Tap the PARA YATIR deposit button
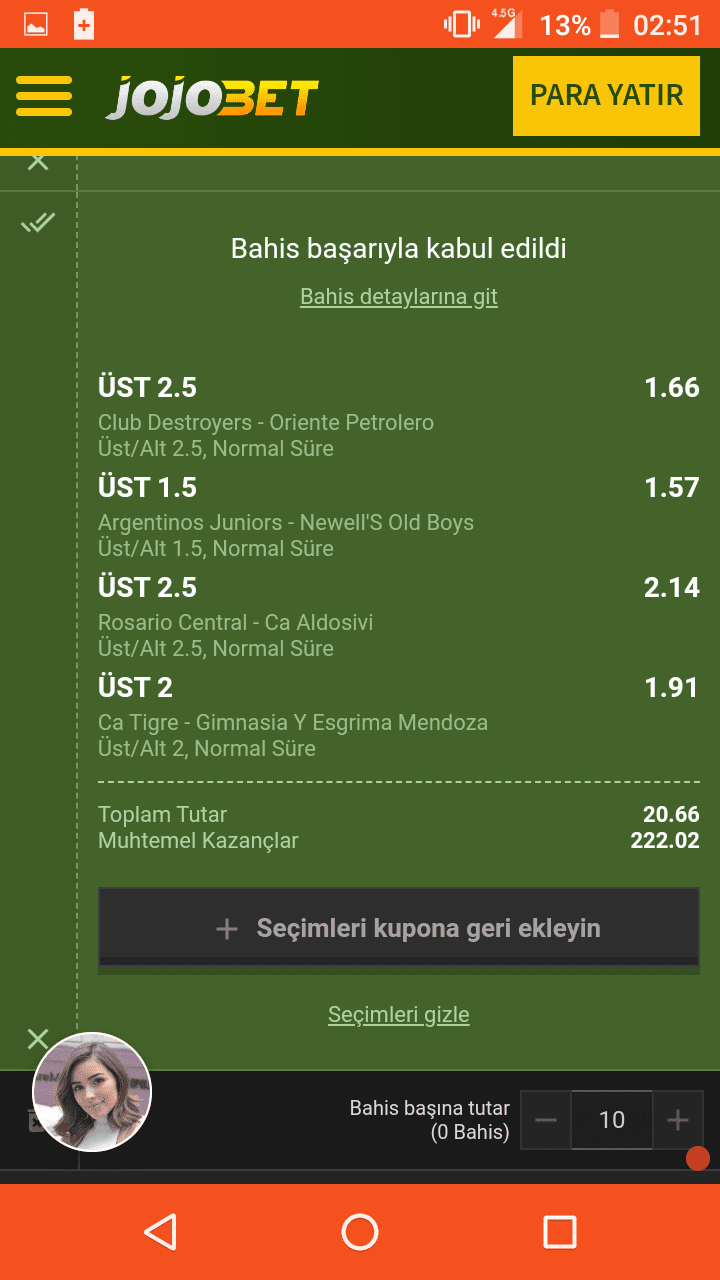Image resolution: width=720 pixels, height=1280 pixels. pyautogui.click(x=606, y=96)
